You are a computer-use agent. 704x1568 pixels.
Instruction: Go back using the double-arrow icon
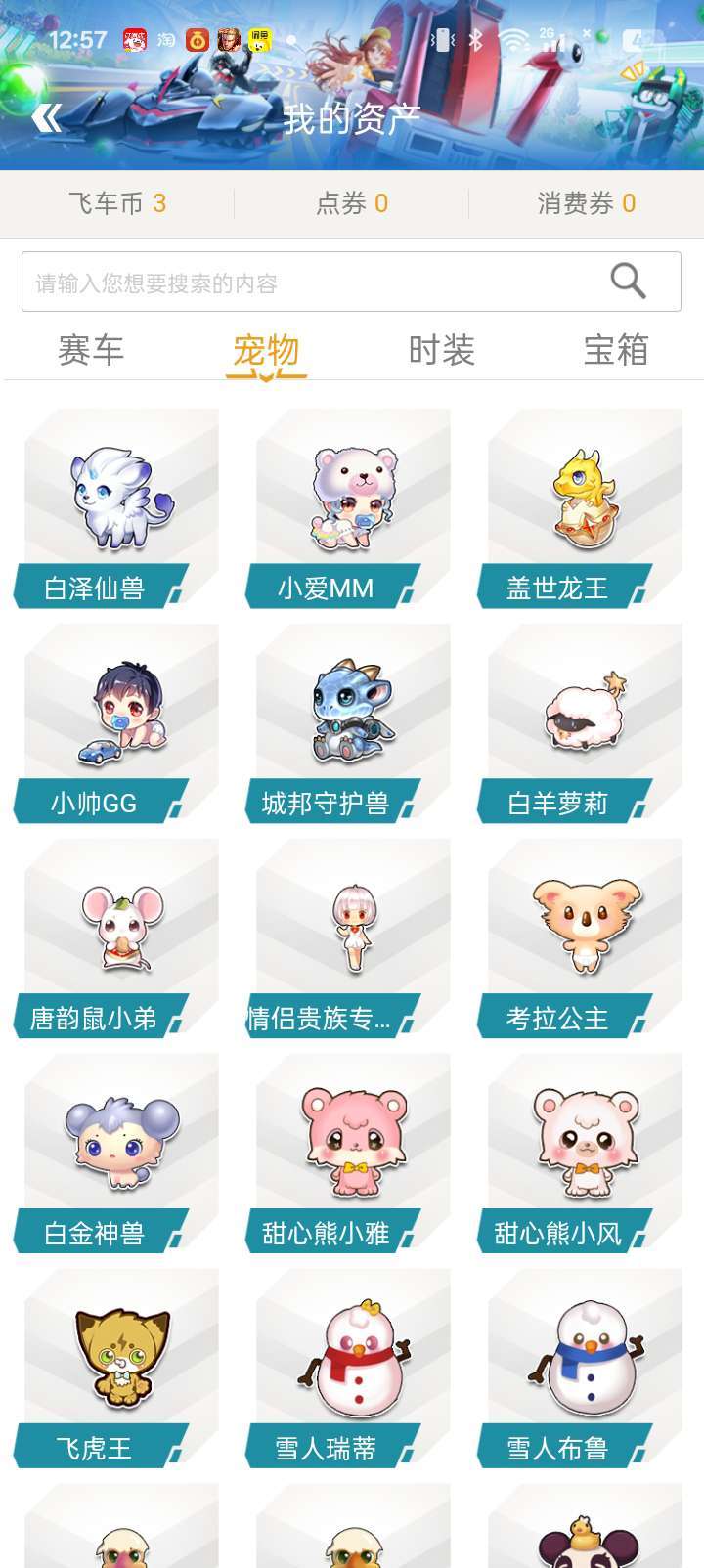tap(46, 118)
